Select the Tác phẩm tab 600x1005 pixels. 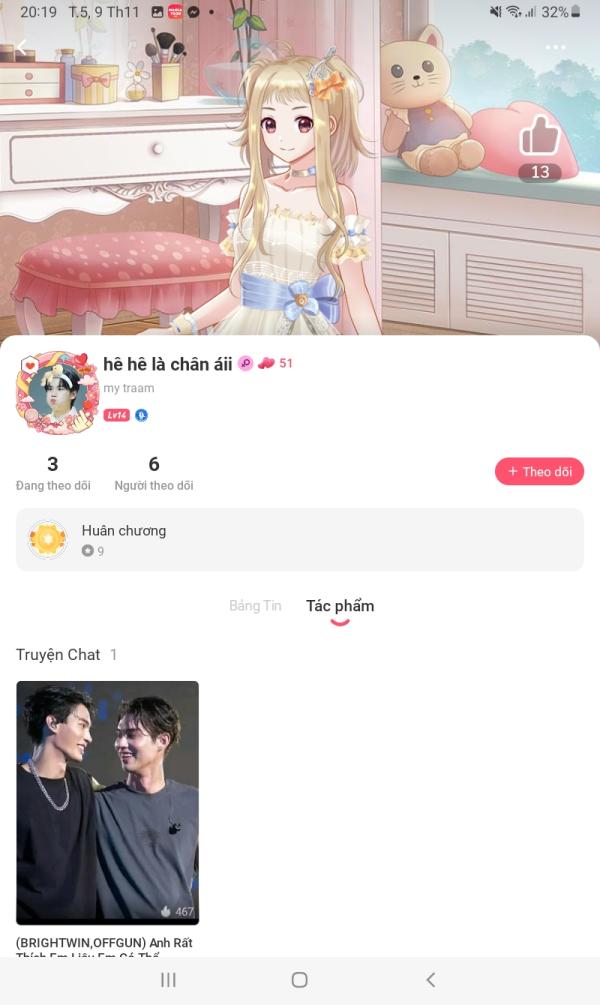340,606
